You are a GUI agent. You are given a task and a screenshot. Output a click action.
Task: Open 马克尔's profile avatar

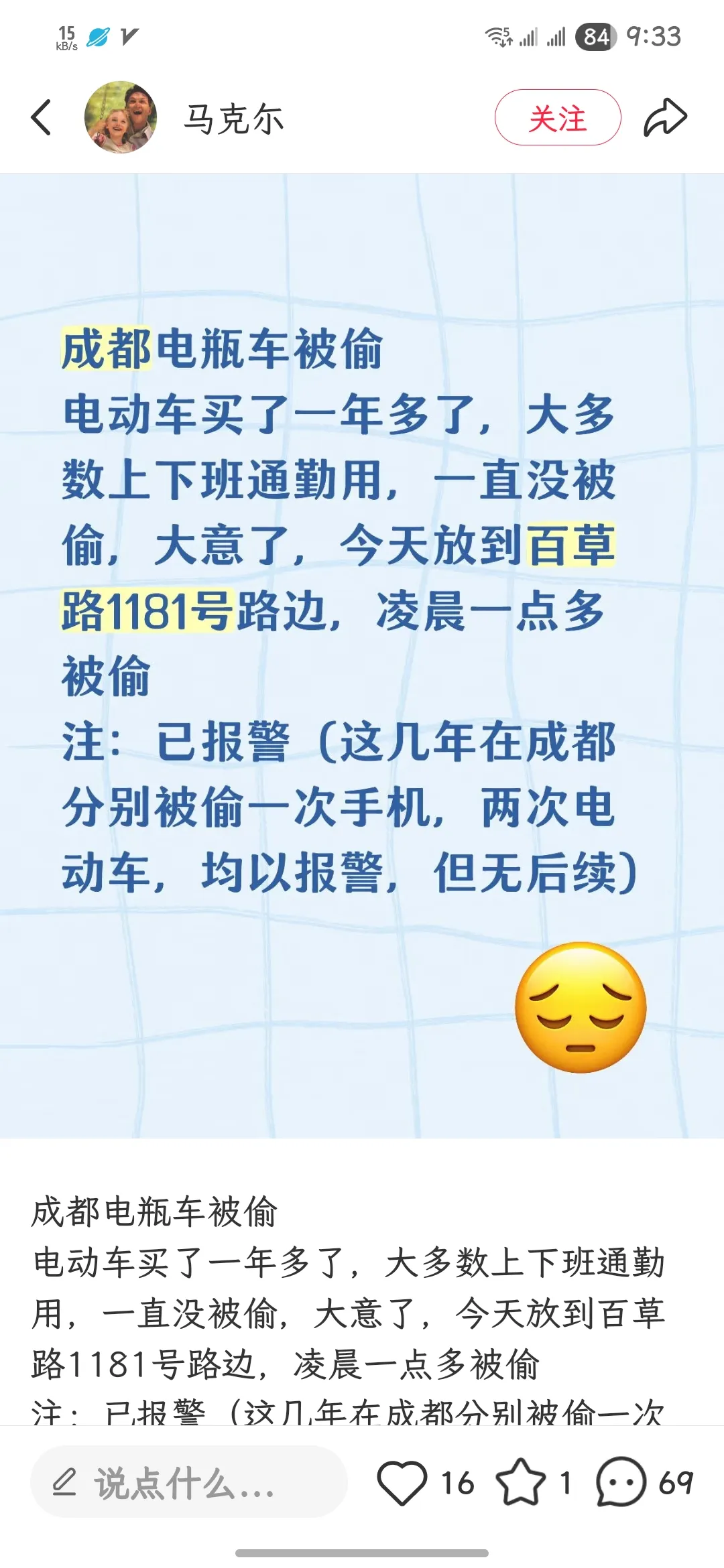121,117
